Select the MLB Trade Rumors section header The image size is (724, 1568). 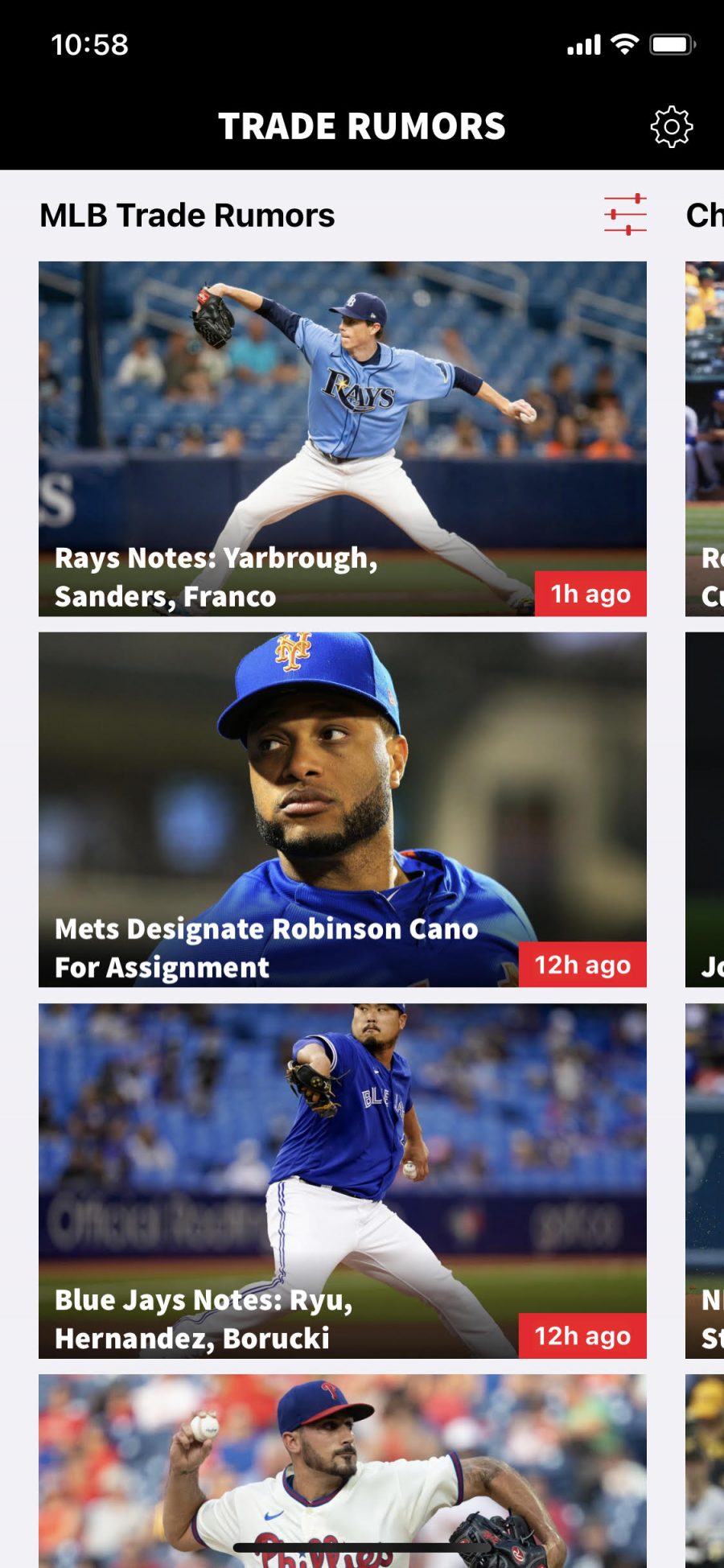pos(188,215)
